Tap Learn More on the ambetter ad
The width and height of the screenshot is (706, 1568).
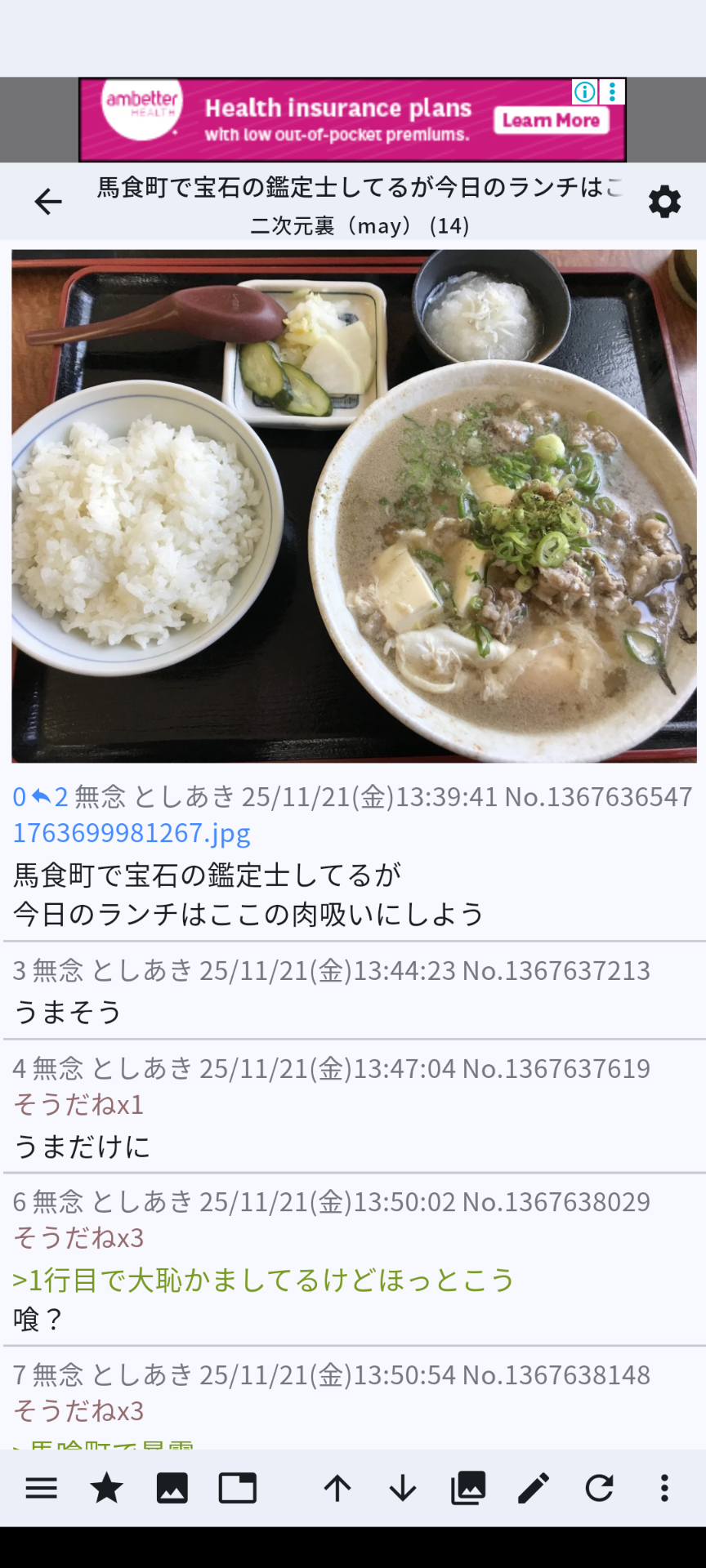pos(552,121)
